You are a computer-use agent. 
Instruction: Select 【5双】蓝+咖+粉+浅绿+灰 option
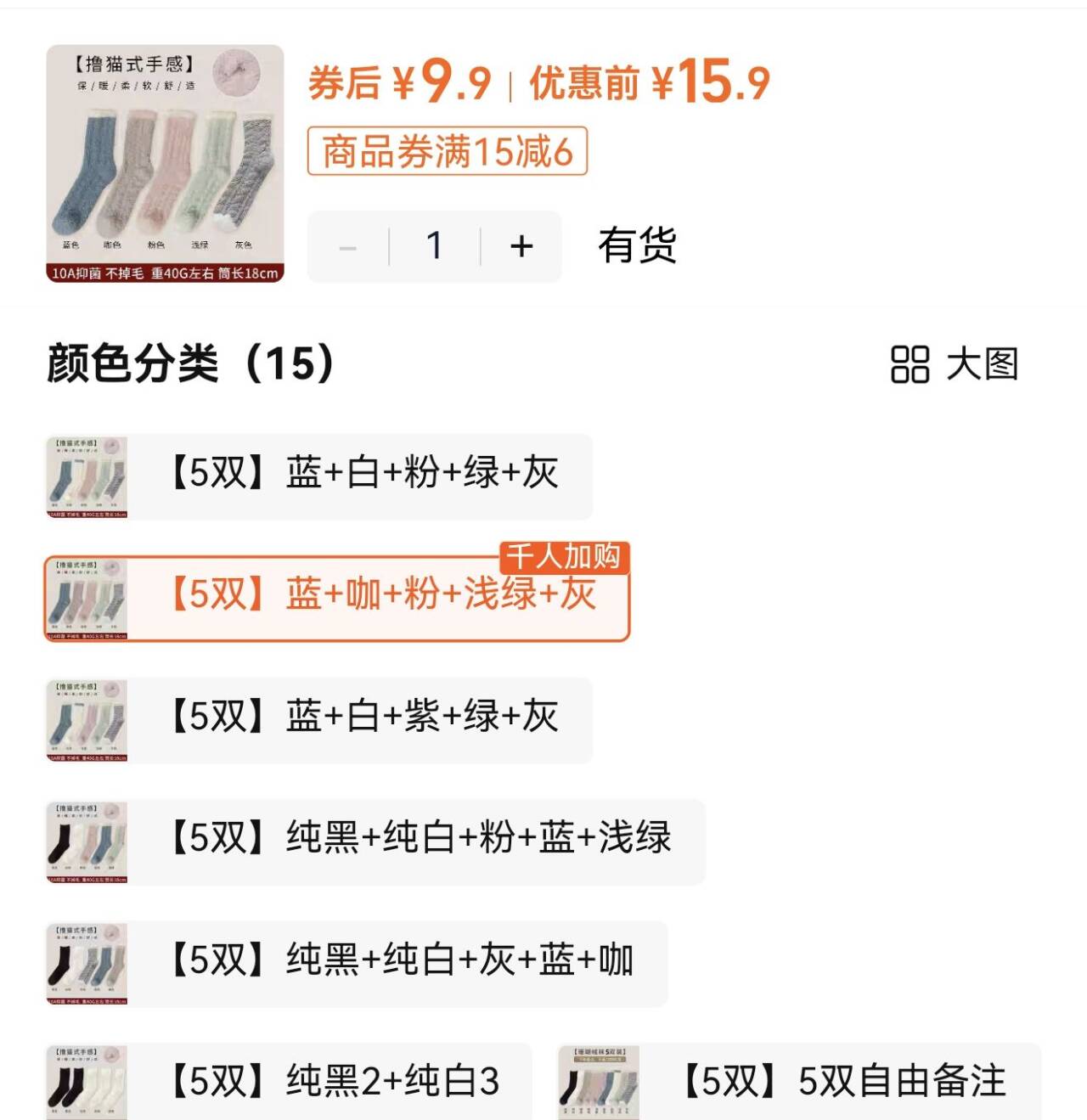click(x=336, y=598)
